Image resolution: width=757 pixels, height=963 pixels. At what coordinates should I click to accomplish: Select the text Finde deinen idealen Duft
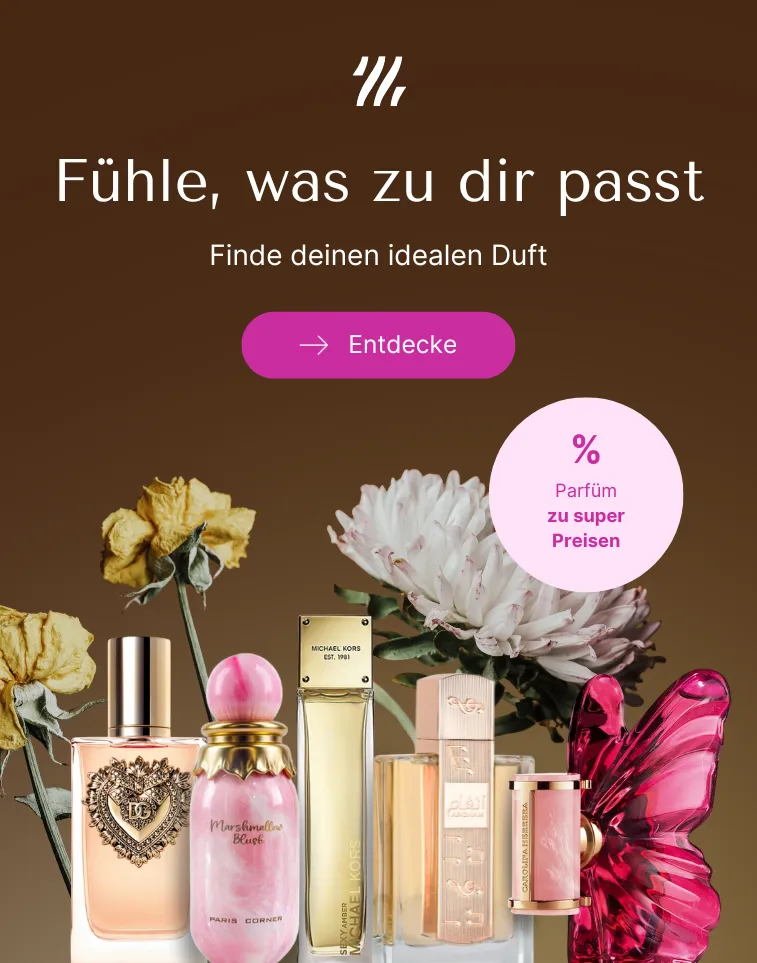[x=378, y=255]
